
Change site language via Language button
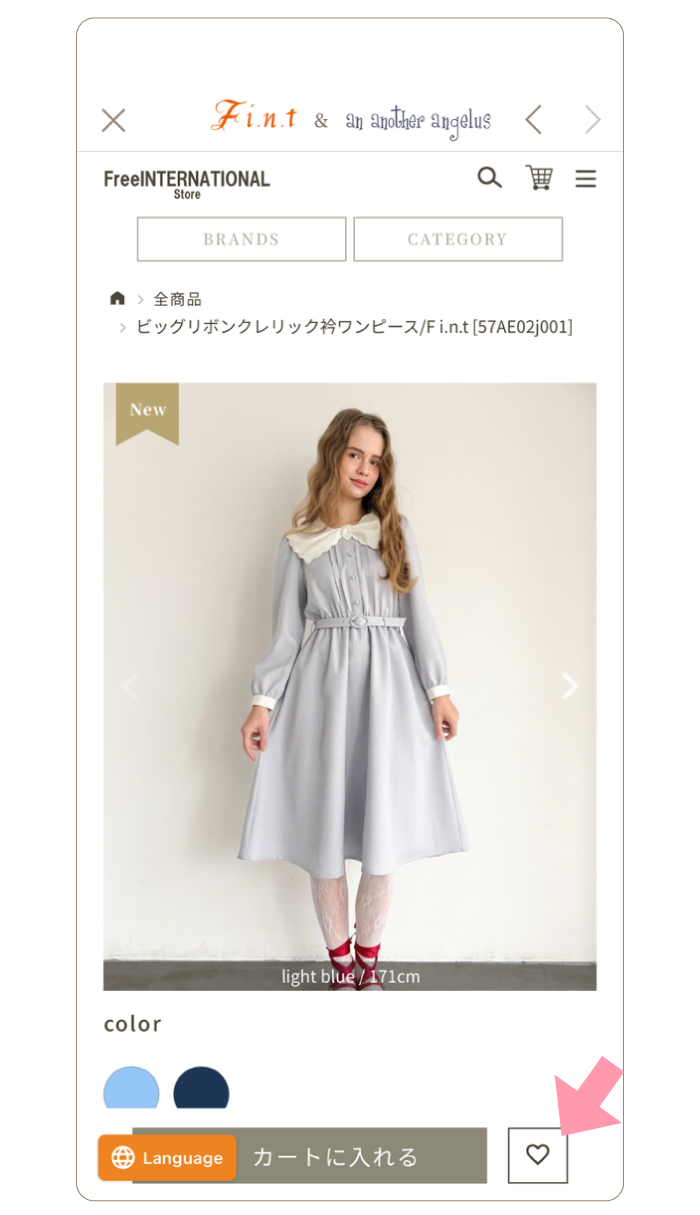click(x=167, y=1158)
